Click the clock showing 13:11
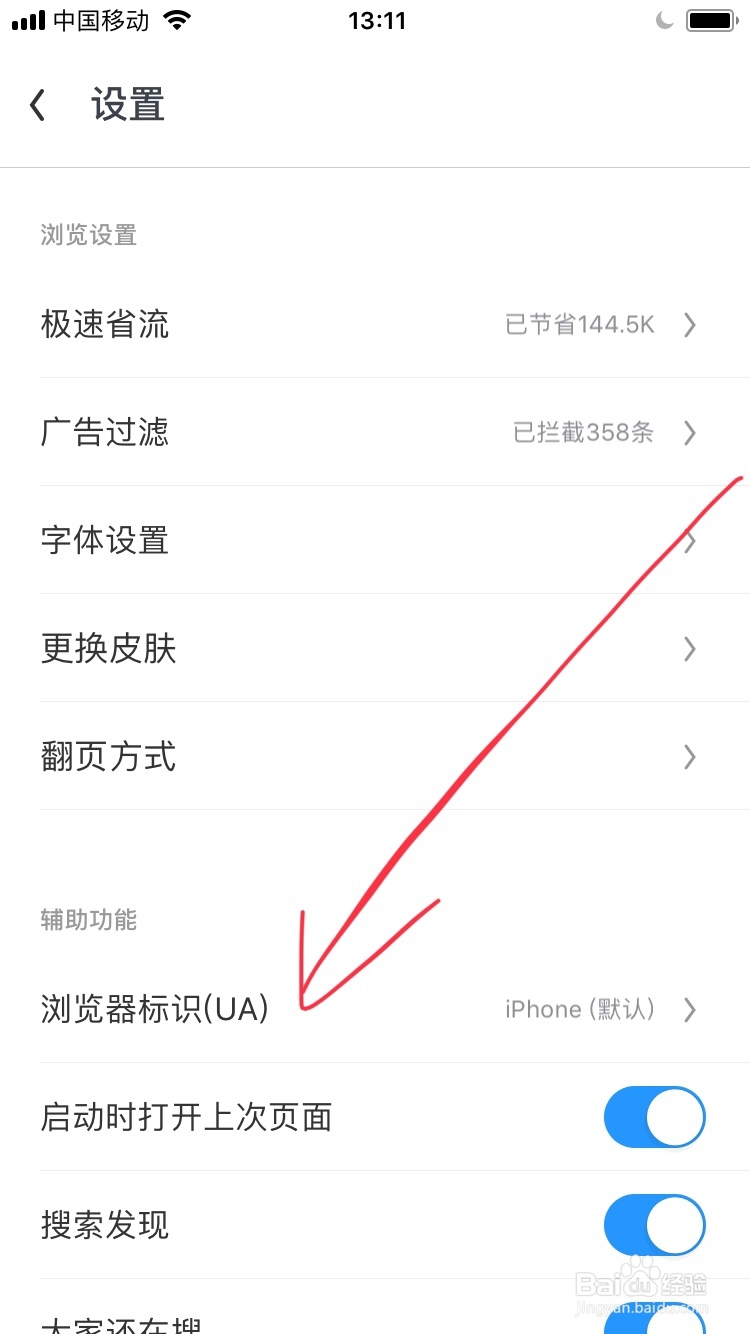The height and width of the screenshot is (1334, 750). (x=375, y=20)
